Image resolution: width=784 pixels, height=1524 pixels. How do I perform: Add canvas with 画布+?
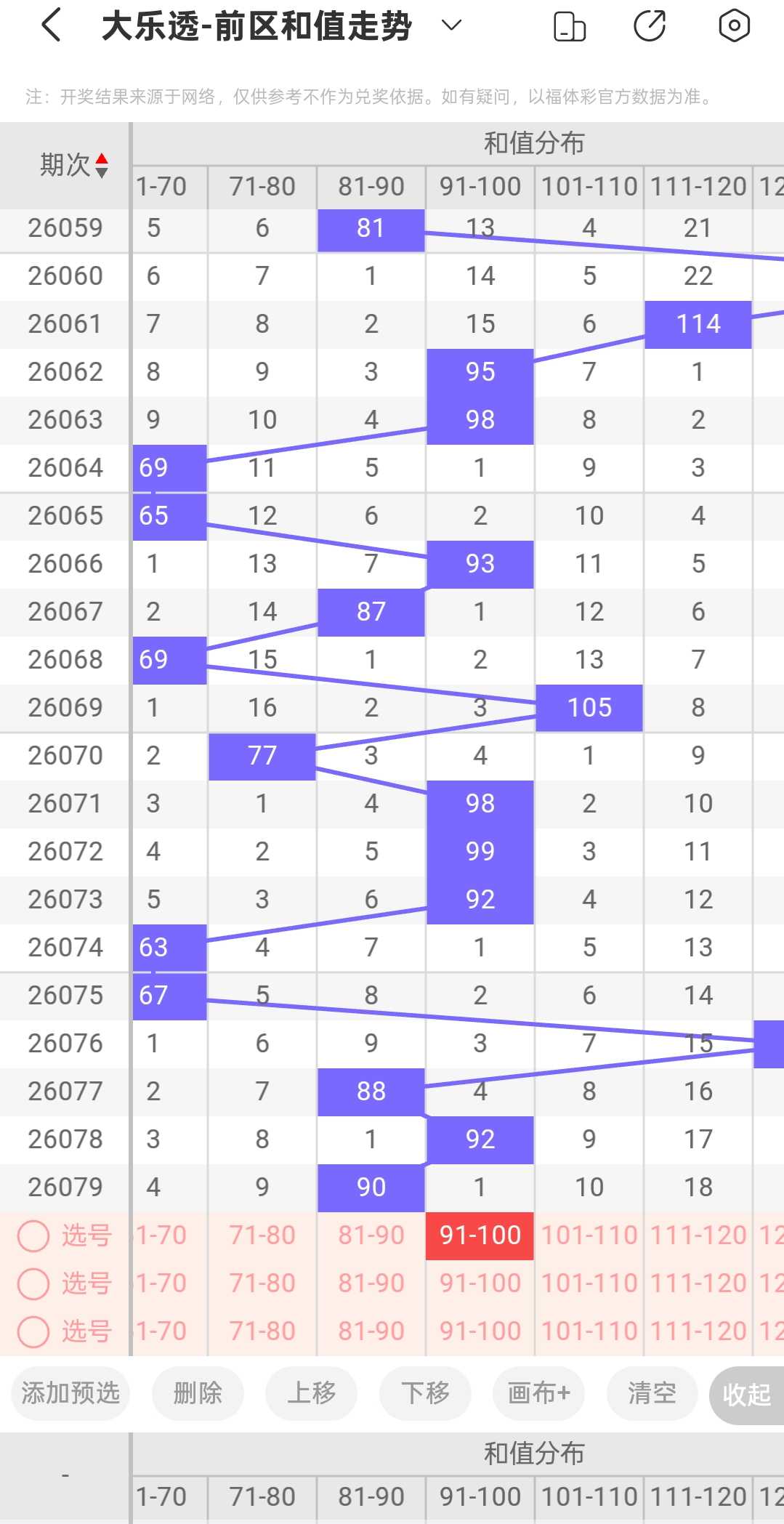tap(538, 1393)
